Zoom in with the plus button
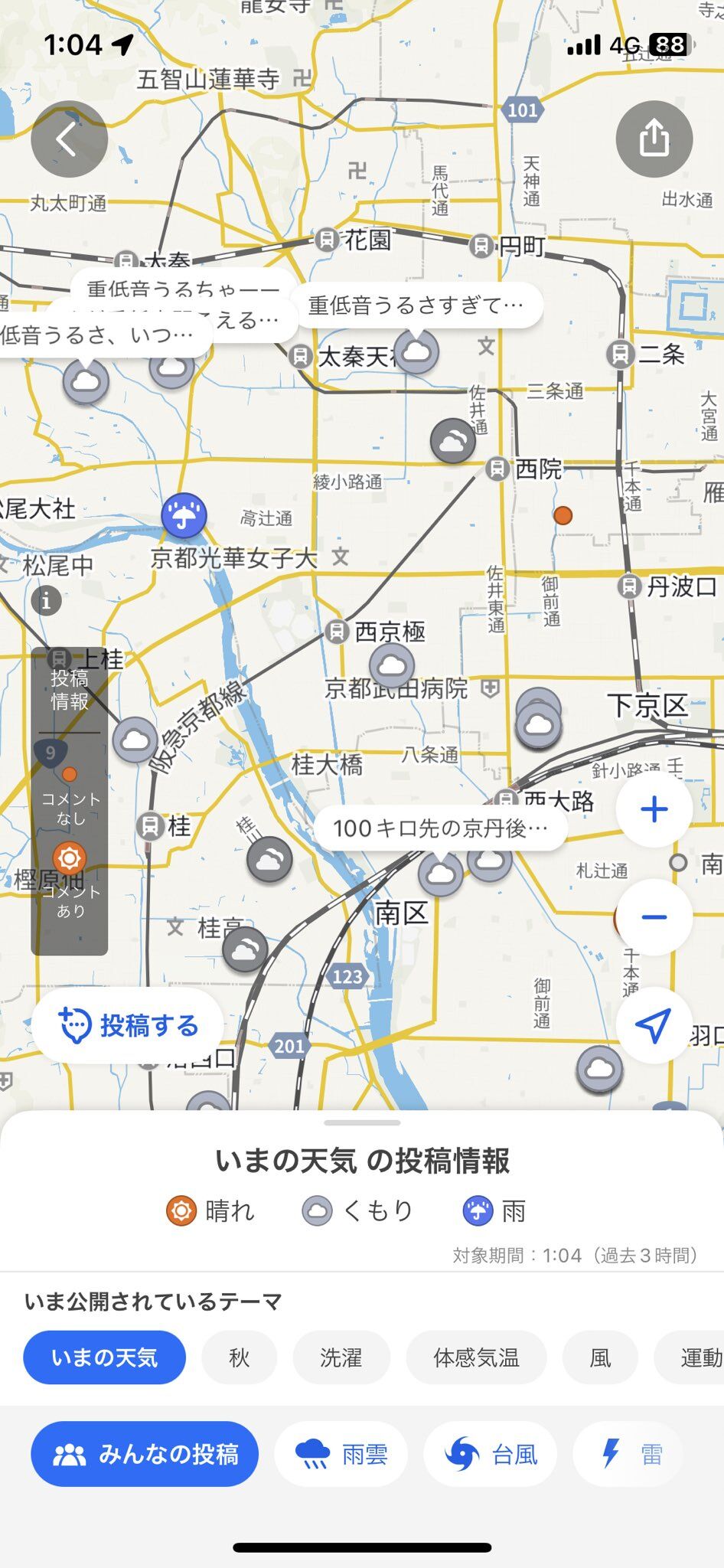 [x=654, y=809]
